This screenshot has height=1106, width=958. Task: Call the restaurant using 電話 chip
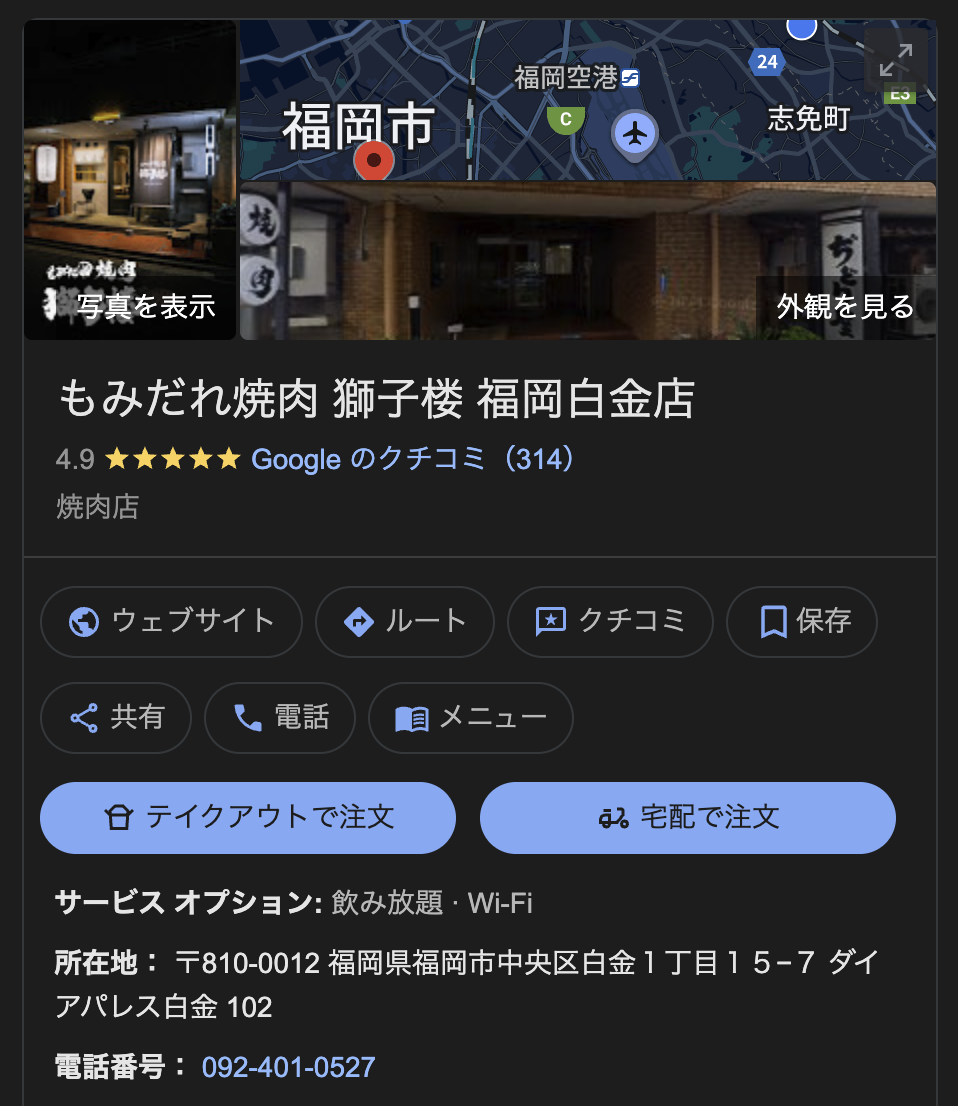(280, 717)
